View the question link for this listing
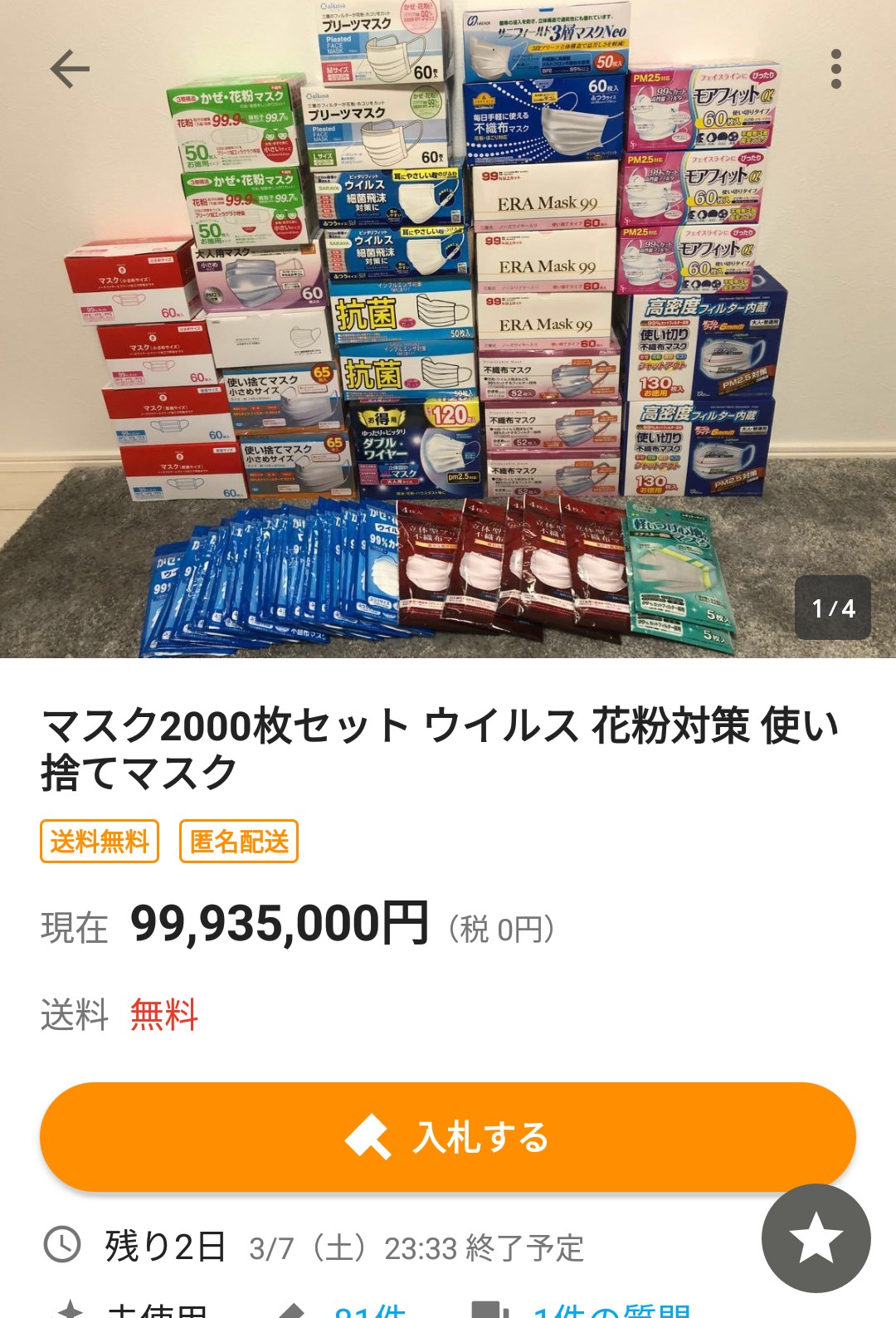 [x=612, y=1310]
